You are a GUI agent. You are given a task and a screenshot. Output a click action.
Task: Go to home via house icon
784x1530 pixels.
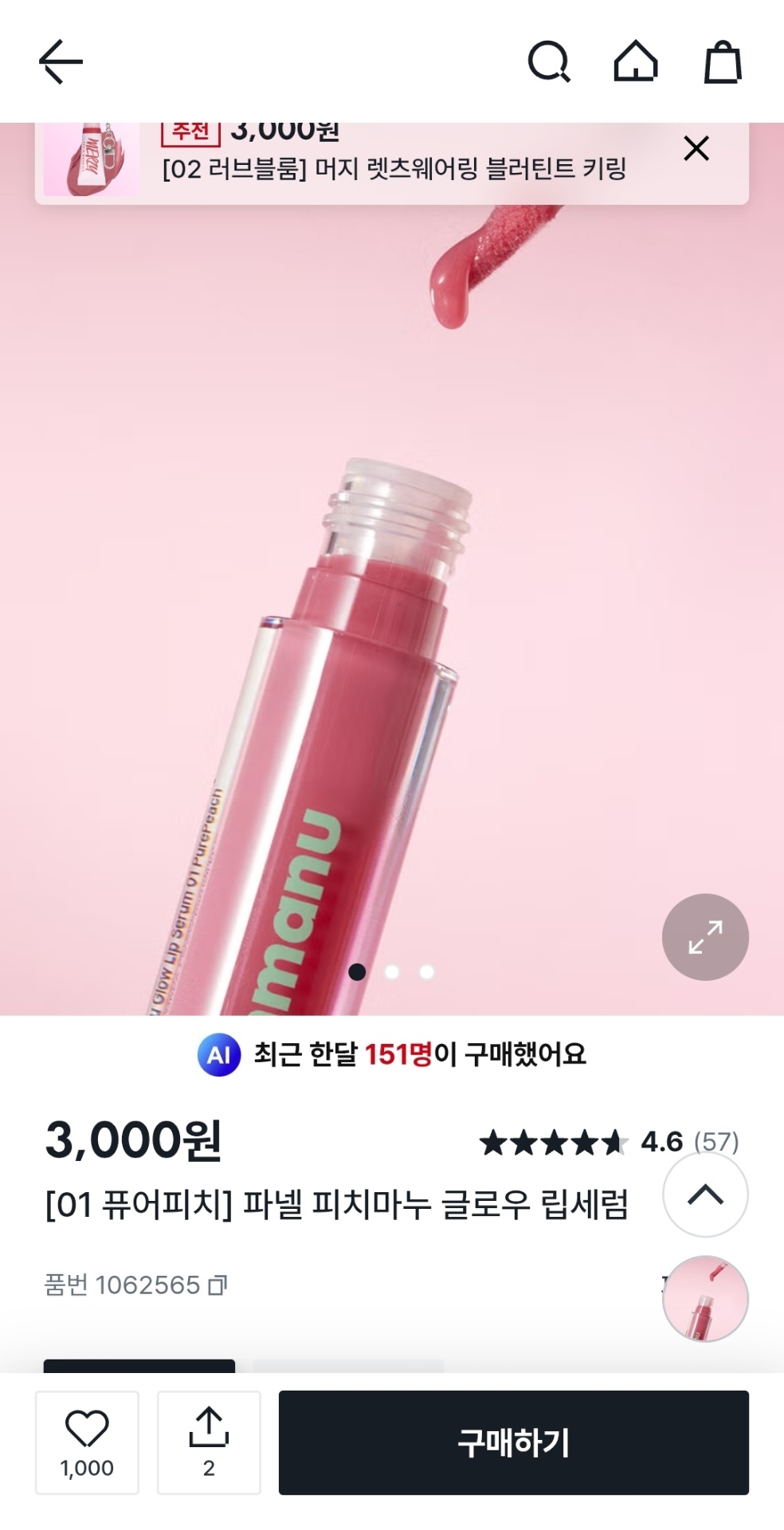coord(635,62)
